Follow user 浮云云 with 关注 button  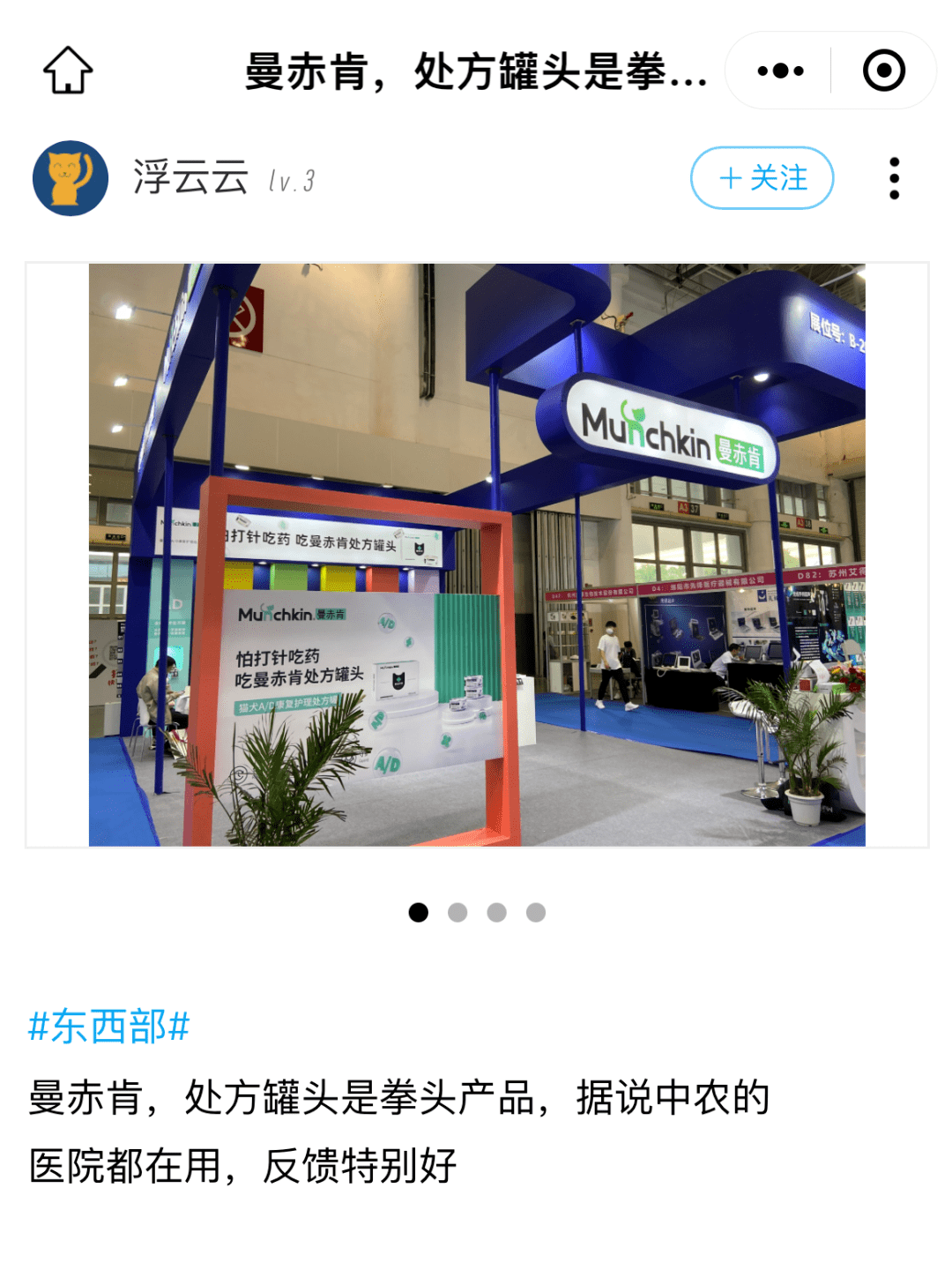pos(762,178)
